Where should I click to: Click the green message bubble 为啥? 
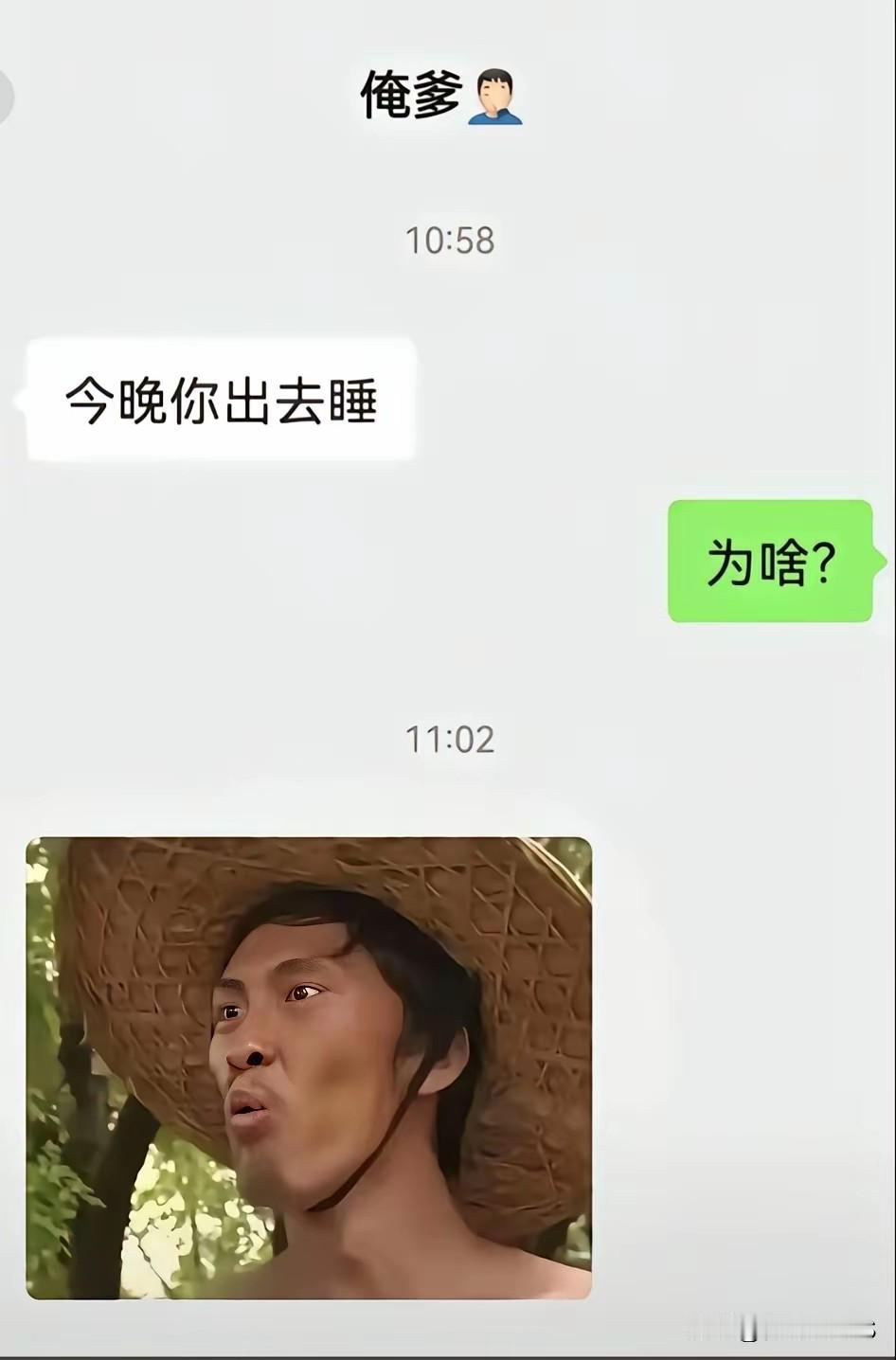point(770,563)
